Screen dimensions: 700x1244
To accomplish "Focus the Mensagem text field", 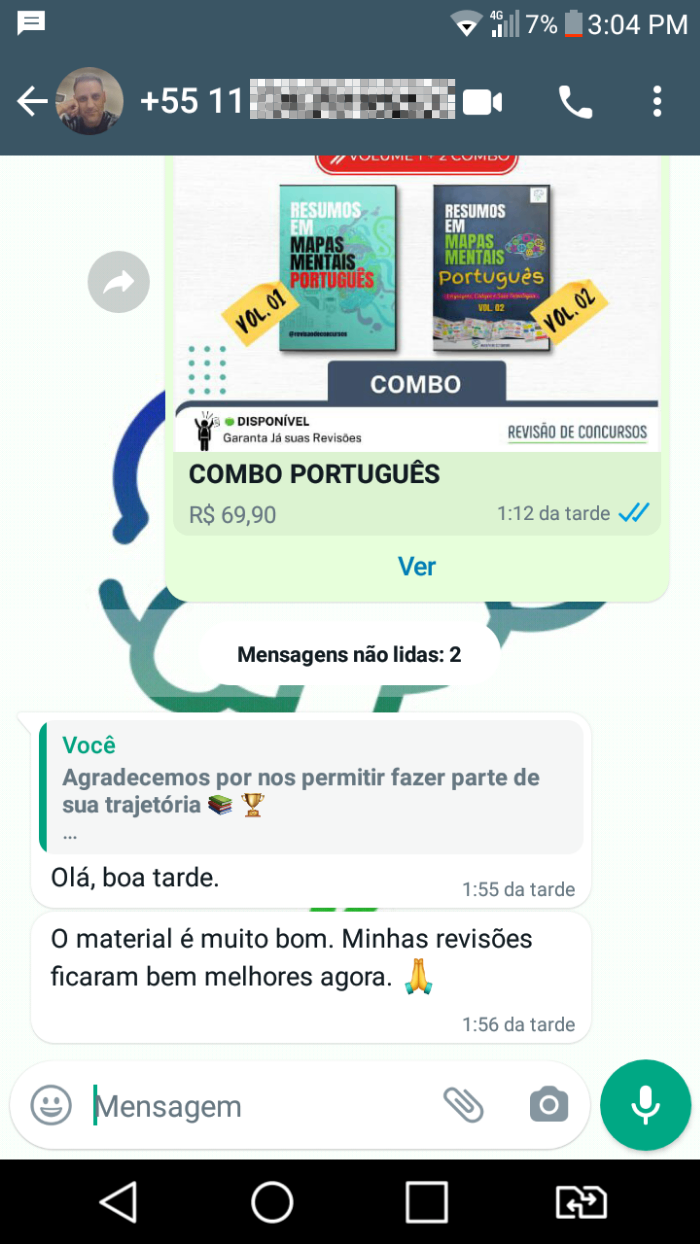I will tap(260, 1106).
